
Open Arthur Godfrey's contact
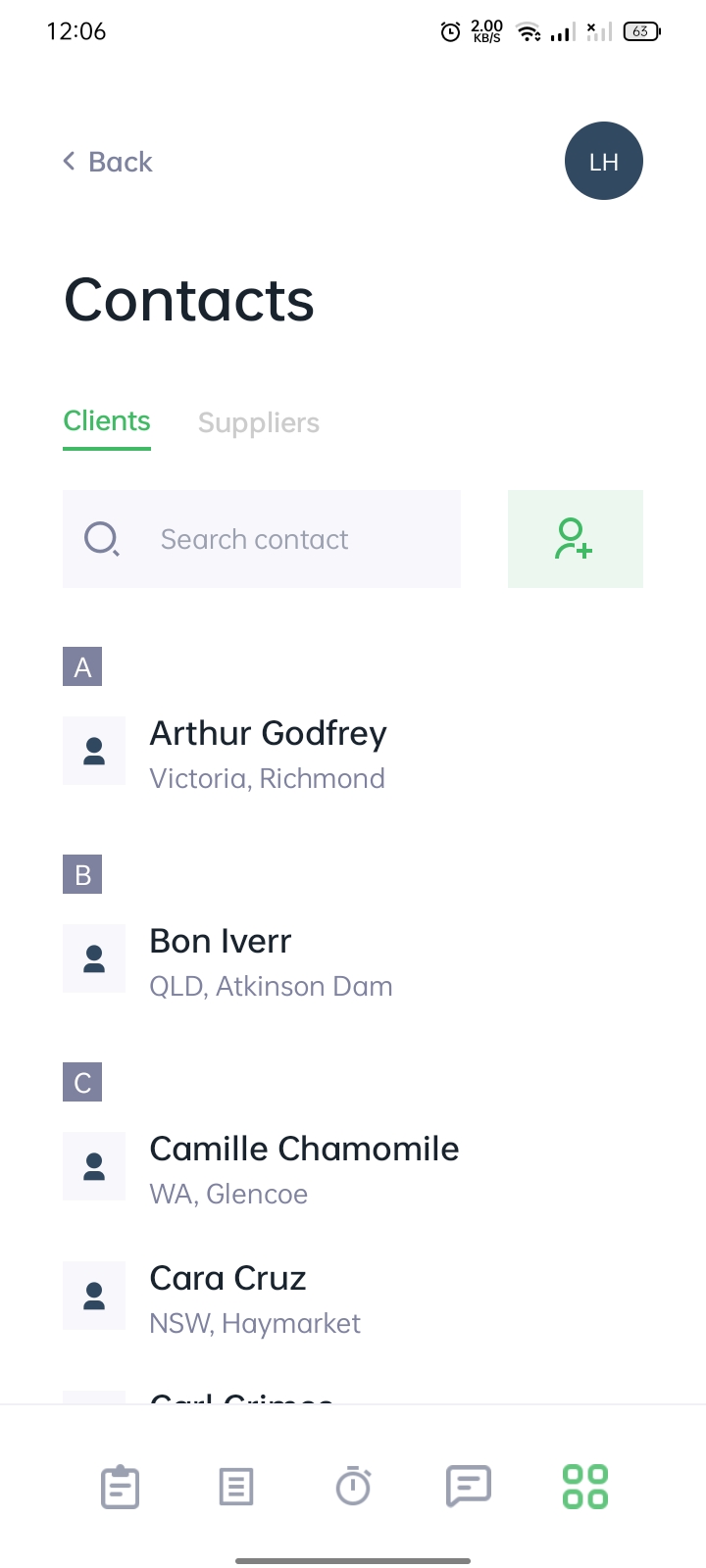tap(353, 753)
